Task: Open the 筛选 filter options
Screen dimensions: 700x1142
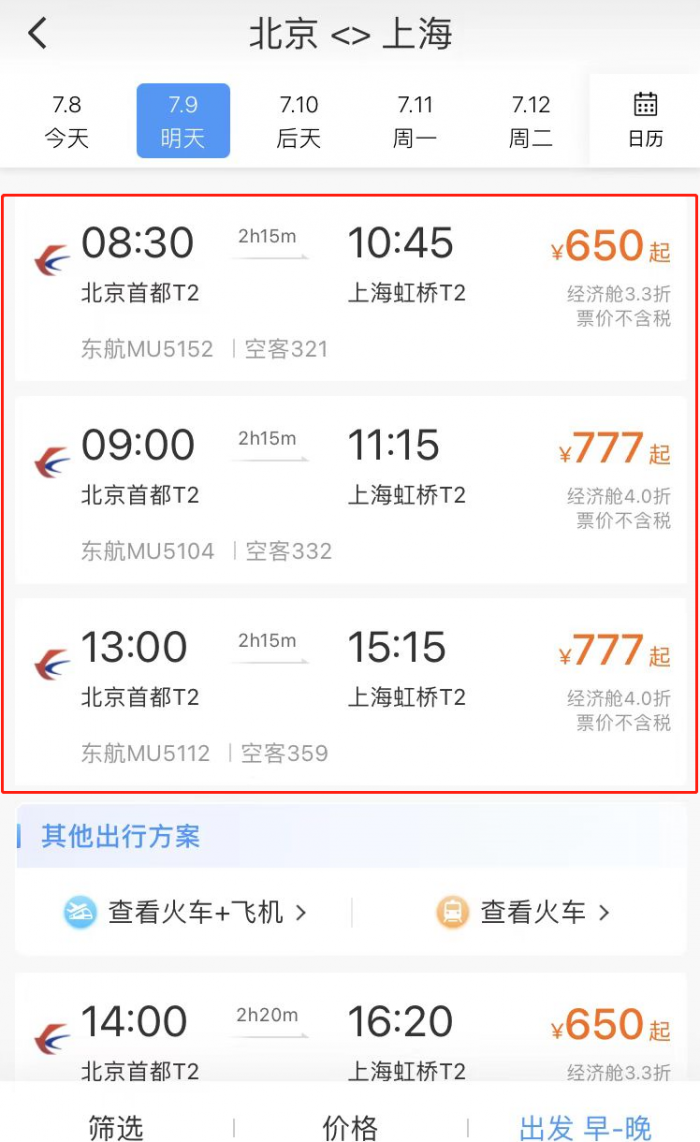Action: 116,1127
